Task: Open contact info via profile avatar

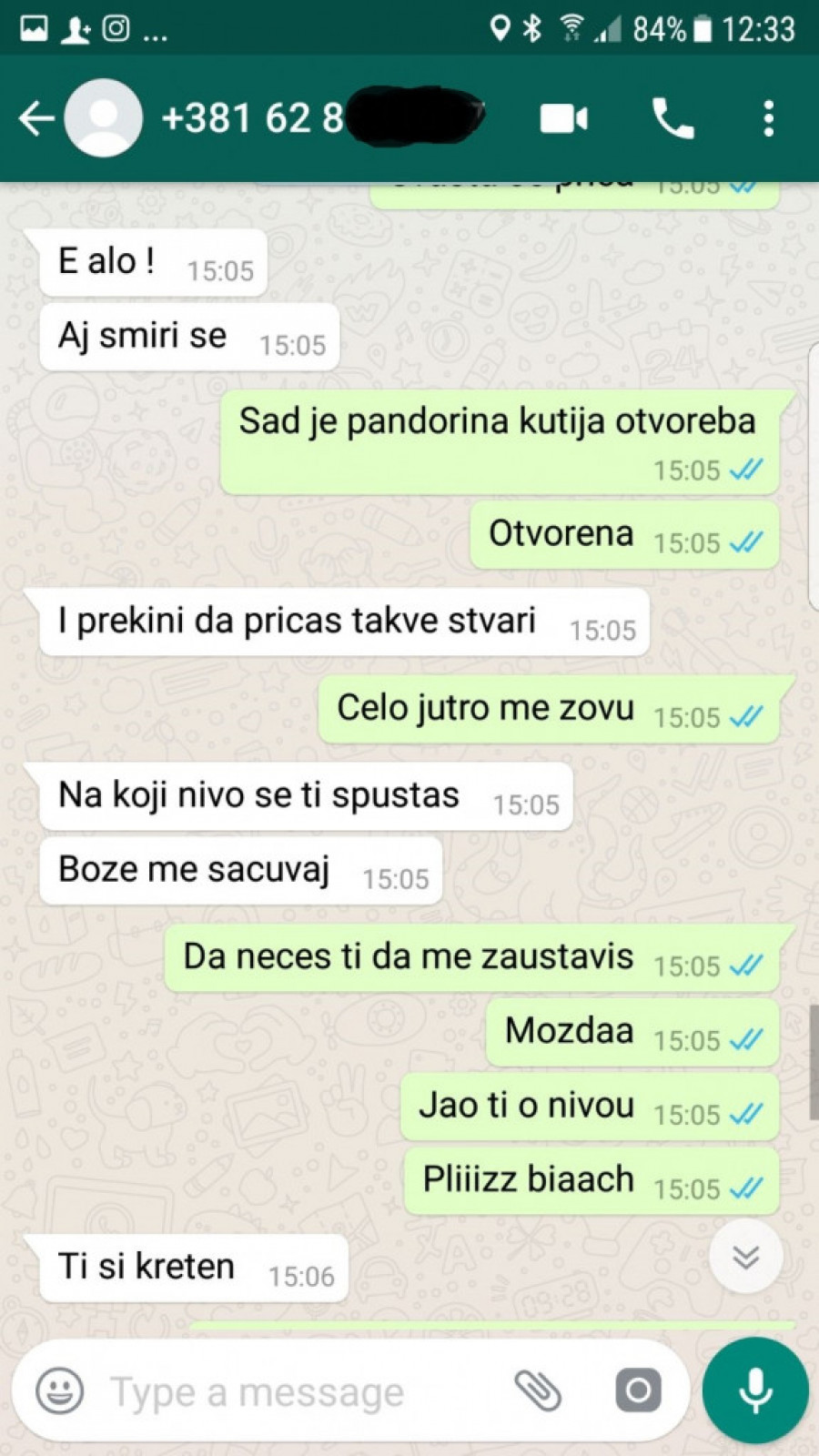Action: coord(103,118)
